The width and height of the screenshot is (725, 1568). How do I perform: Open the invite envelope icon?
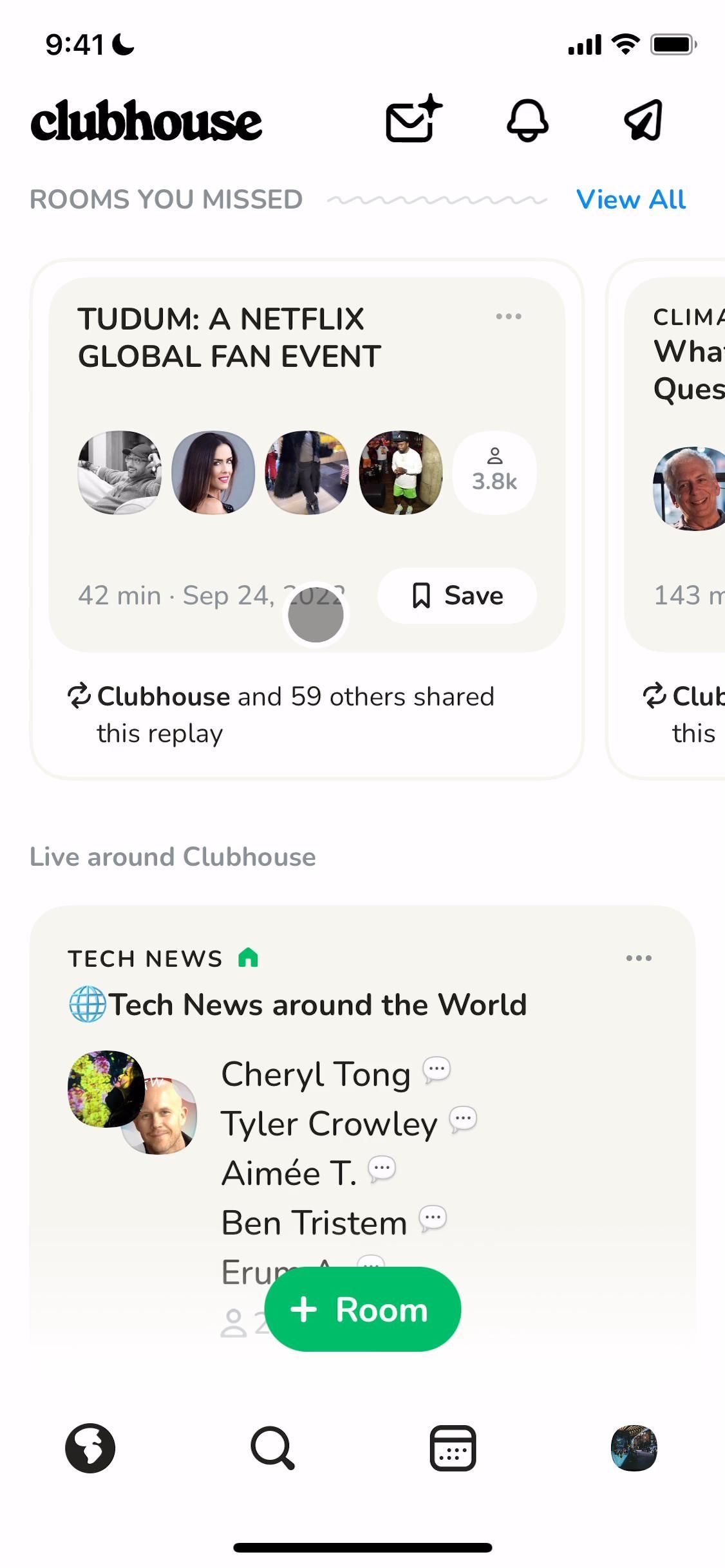(413, 120)
